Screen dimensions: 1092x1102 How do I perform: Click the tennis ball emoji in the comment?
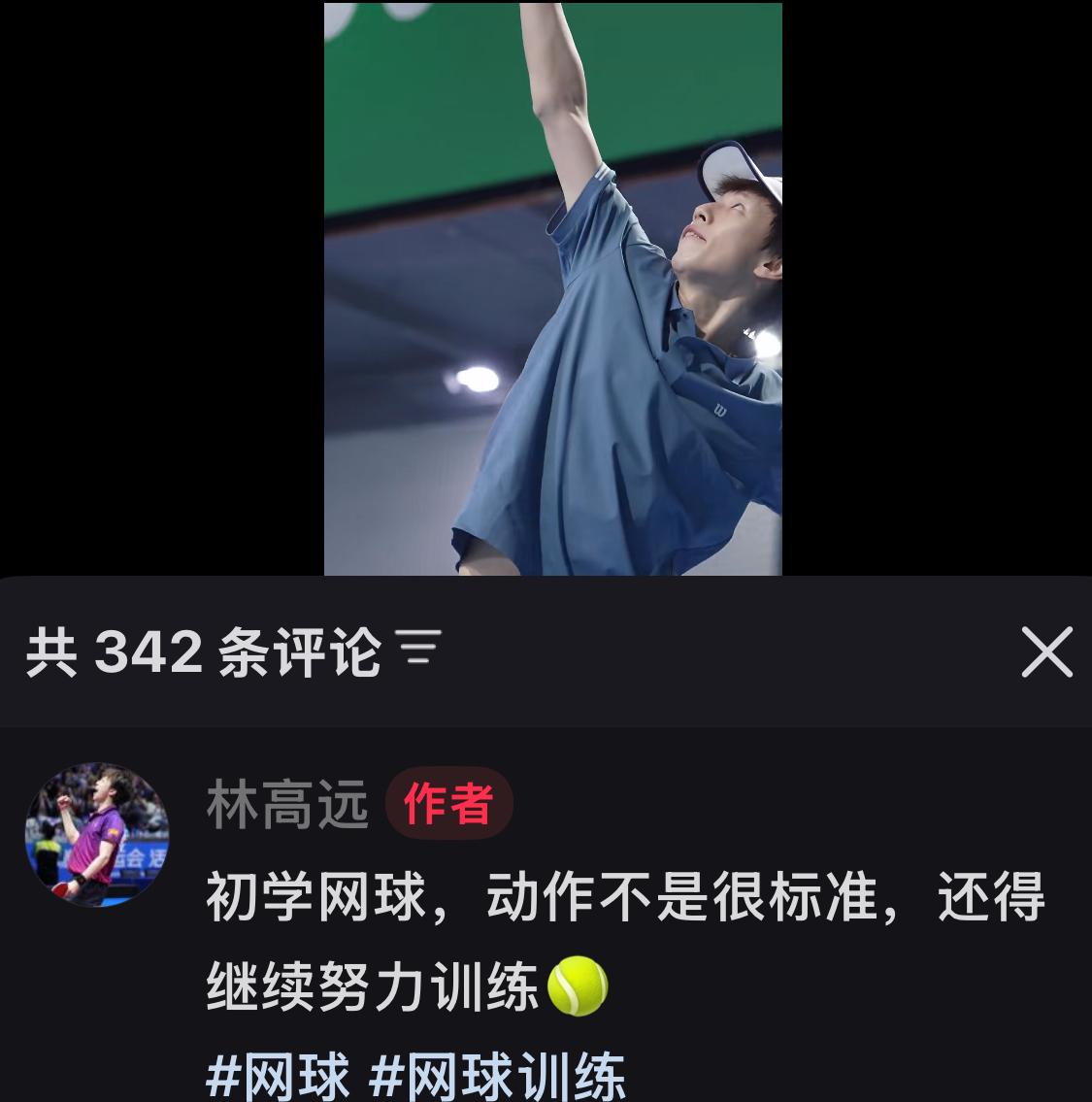[x=579, y=985]
